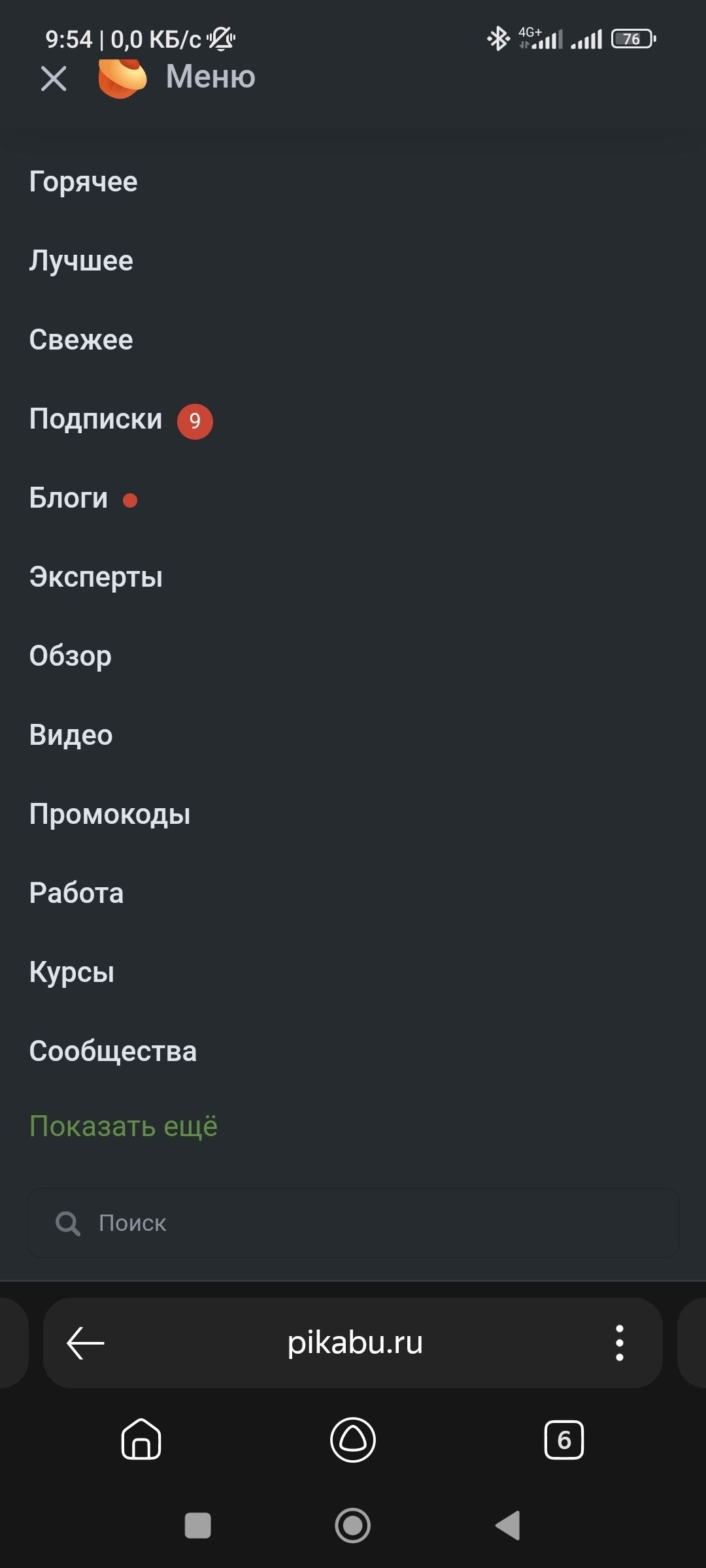
Task: Go to Сообщества
Action: (113, 1051)
